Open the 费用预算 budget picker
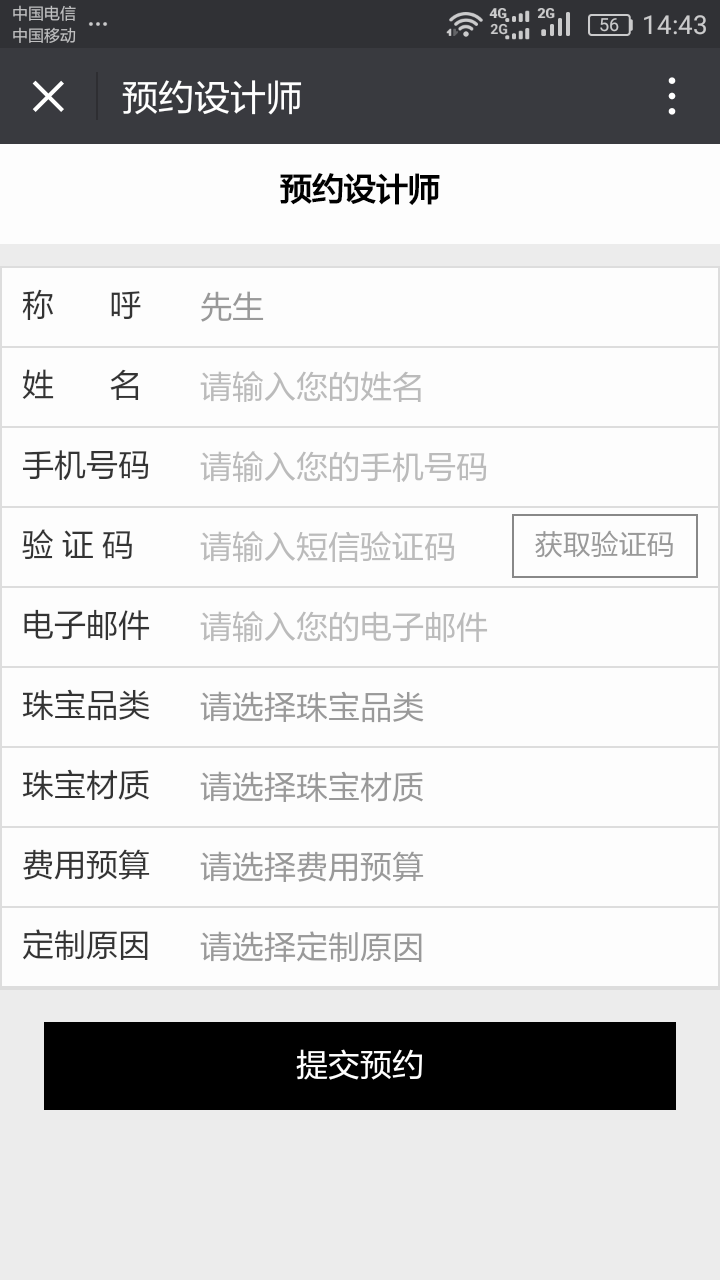The image size is (720, 1280). [x=450, y=867]
